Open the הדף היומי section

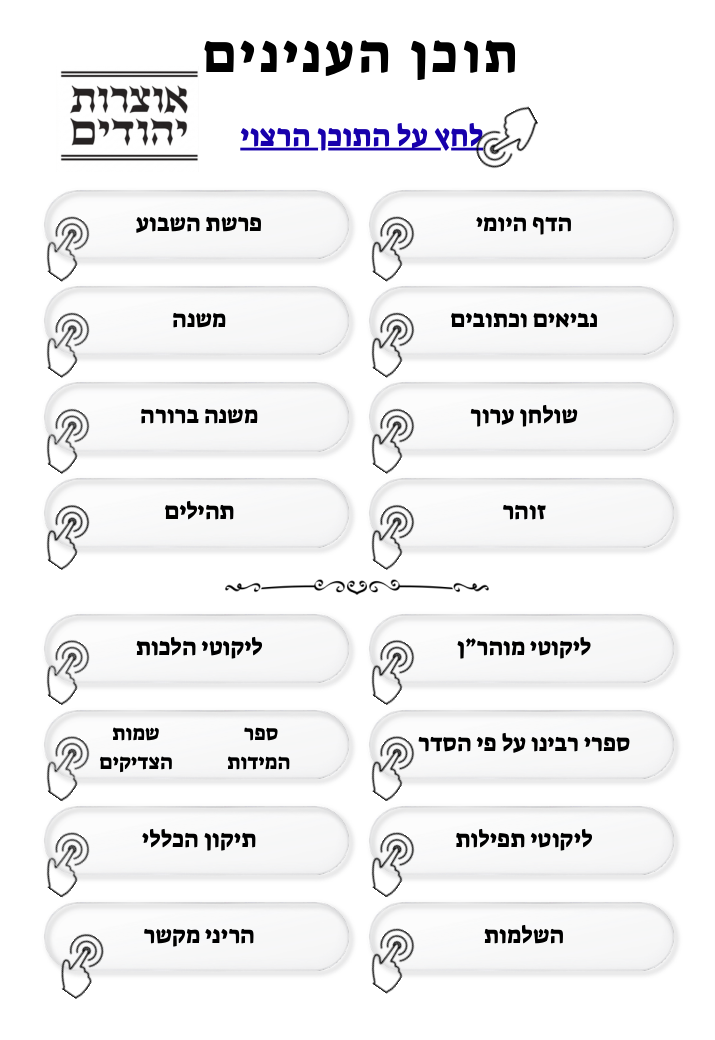523,225
